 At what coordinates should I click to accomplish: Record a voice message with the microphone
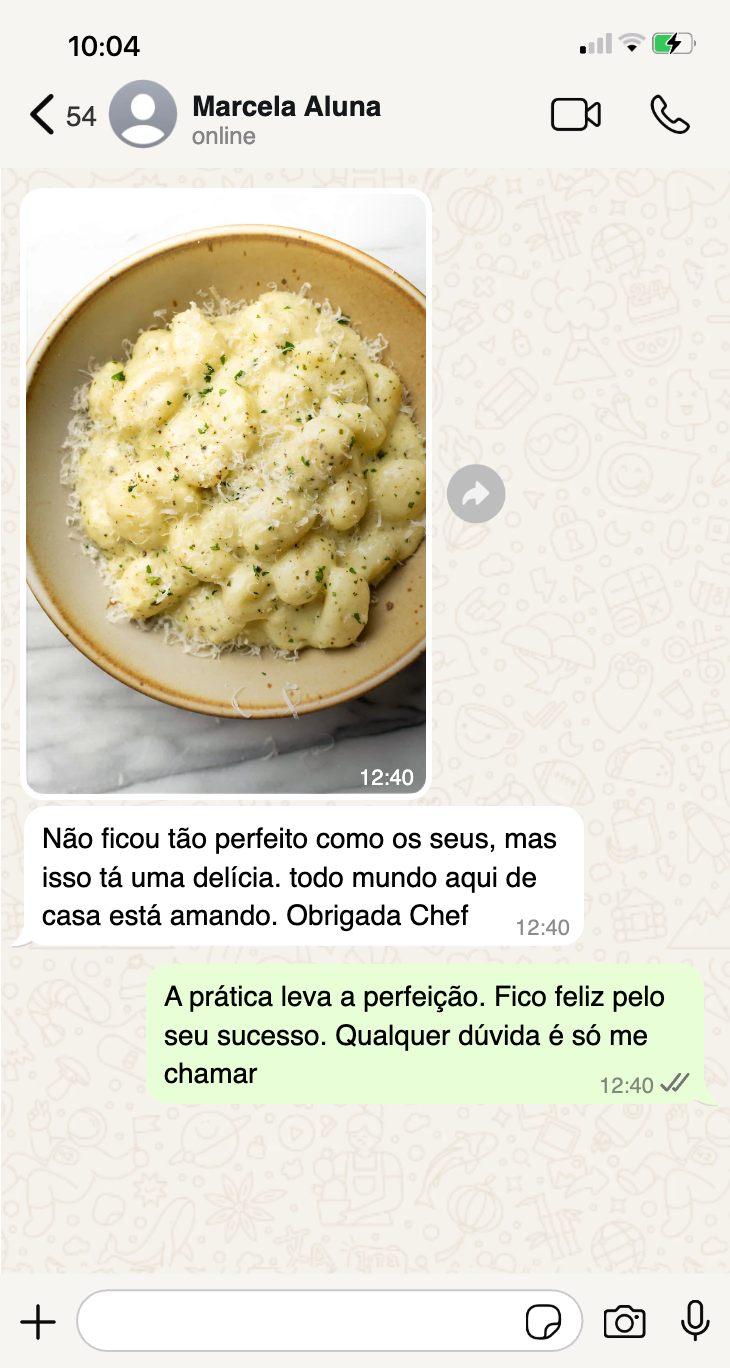[x=695, y=1322]
